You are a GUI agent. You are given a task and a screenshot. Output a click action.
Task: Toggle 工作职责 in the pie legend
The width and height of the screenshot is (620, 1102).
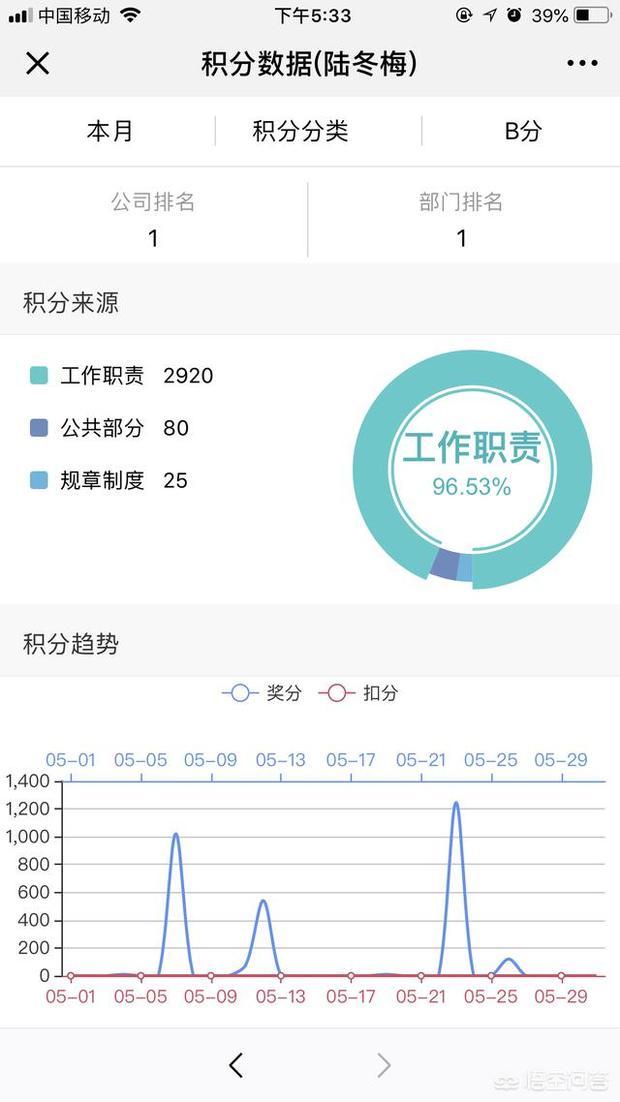[101, 376]
